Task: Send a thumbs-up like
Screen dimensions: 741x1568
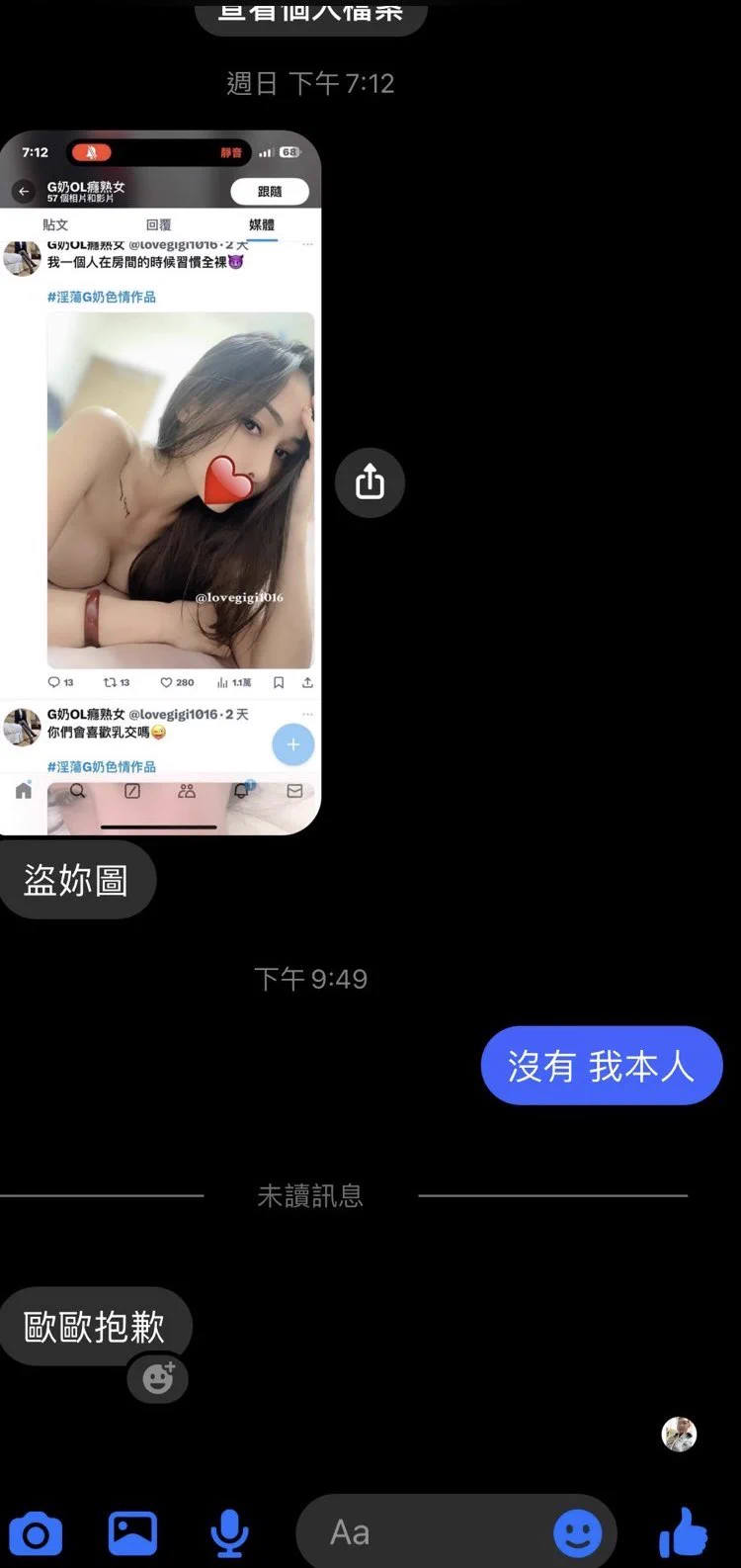Action: [684, 1533]
